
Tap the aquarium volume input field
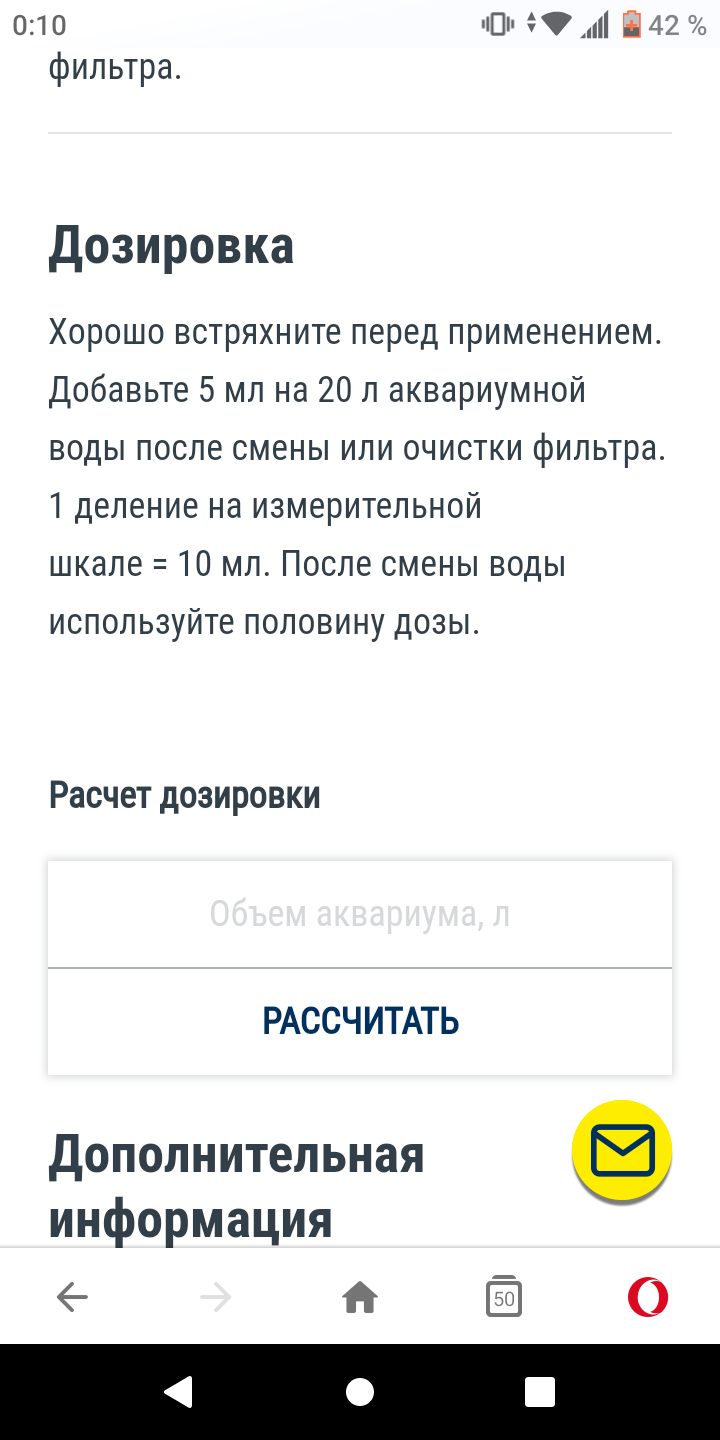[360, 914]
